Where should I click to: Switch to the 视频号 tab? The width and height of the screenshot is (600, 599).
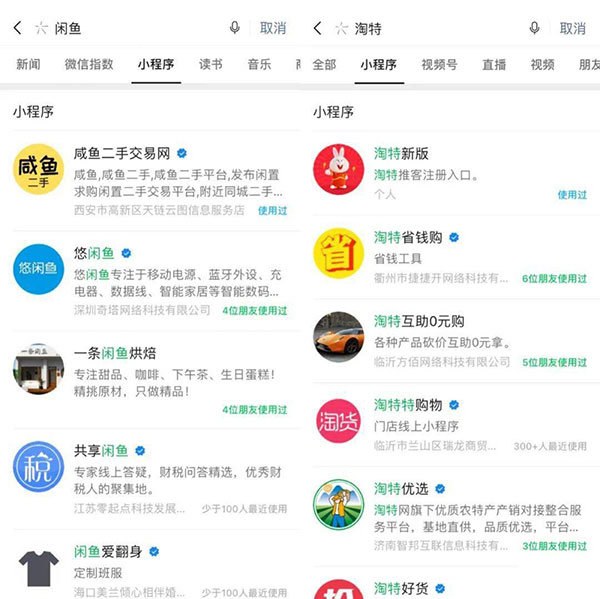click(x=439, y=65)
